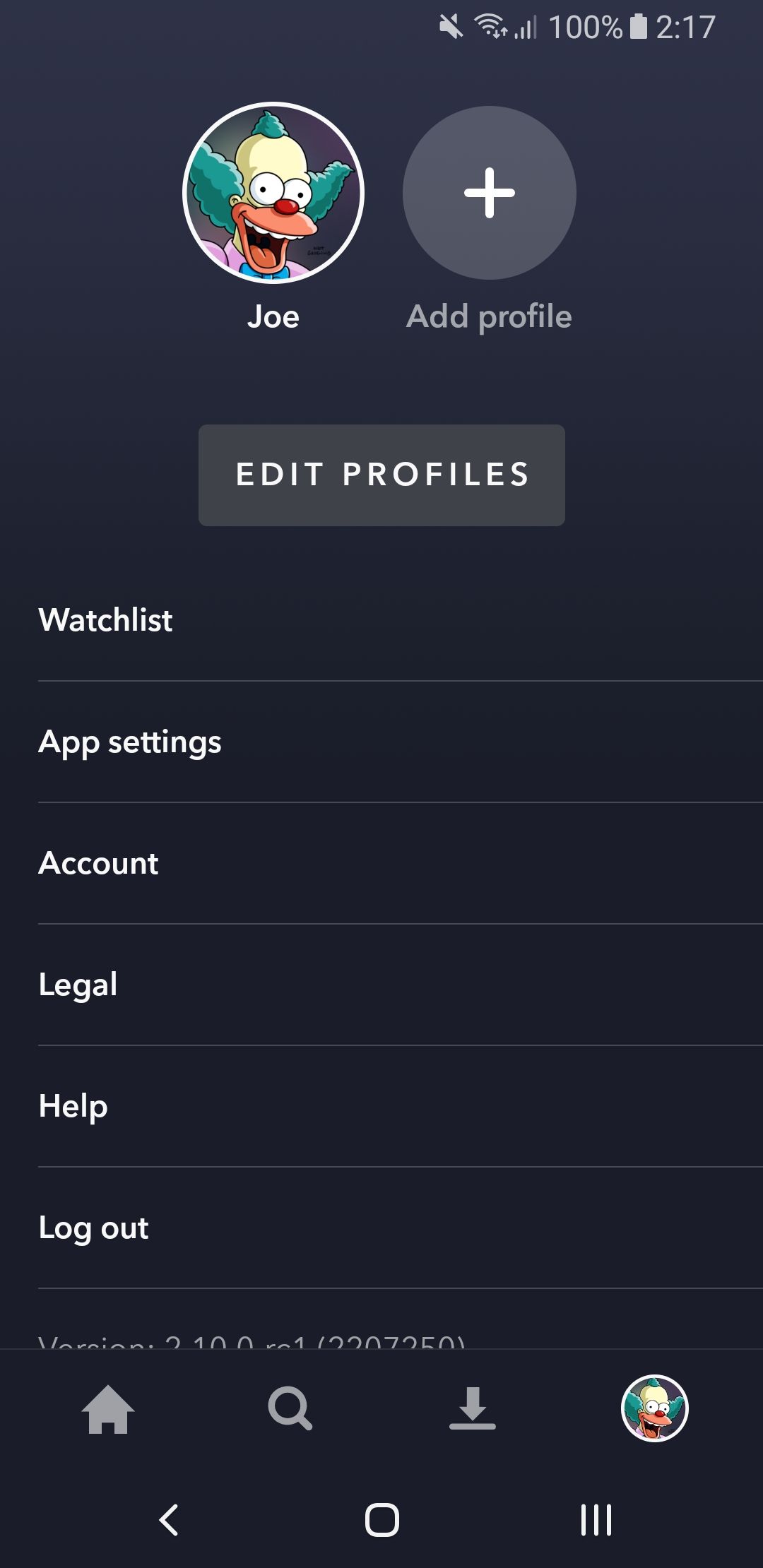This screenshot has width=763, height=1568.
Task: Switch to the Downloads tab
Action: (x=472, y=1408)
